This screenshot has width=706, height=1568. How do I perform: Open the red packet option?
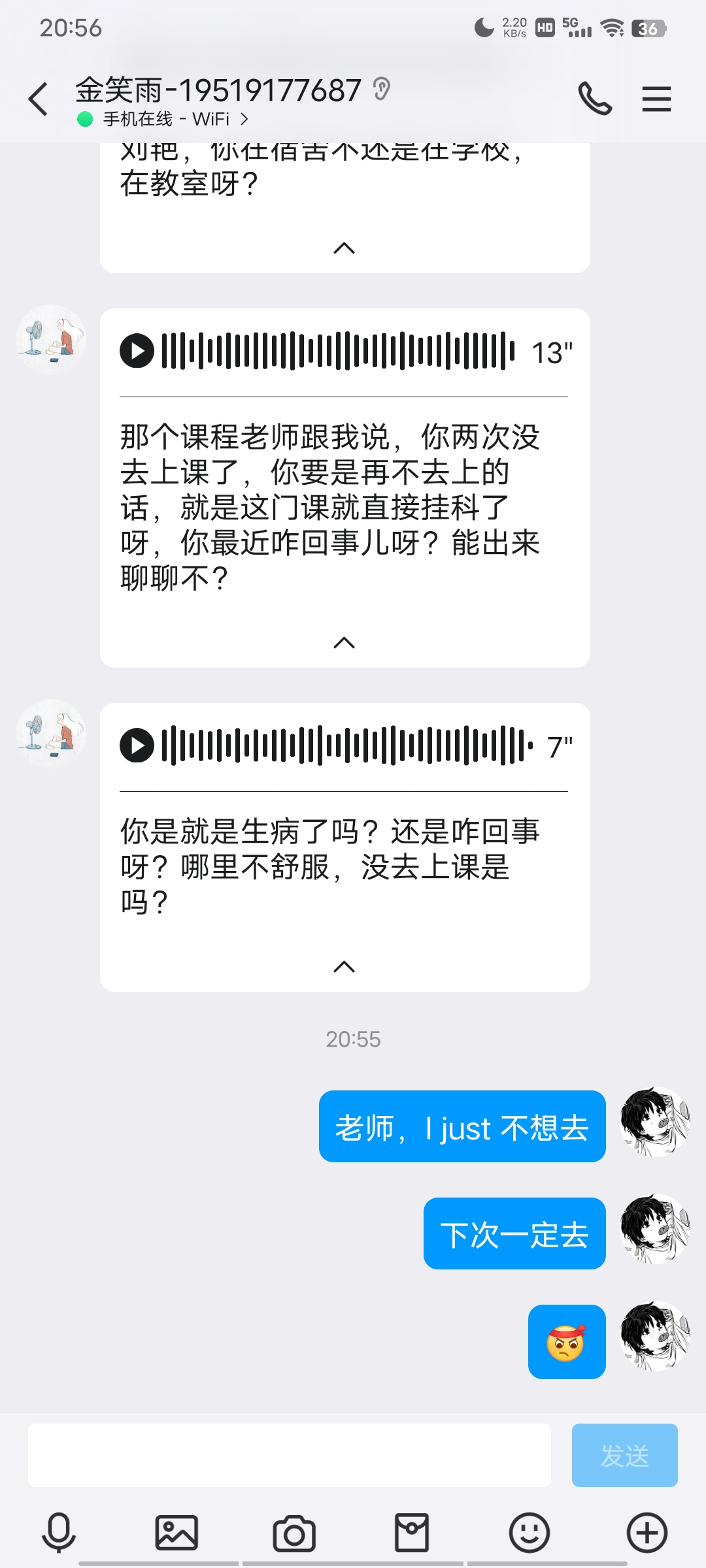[x=412, y=1533]
